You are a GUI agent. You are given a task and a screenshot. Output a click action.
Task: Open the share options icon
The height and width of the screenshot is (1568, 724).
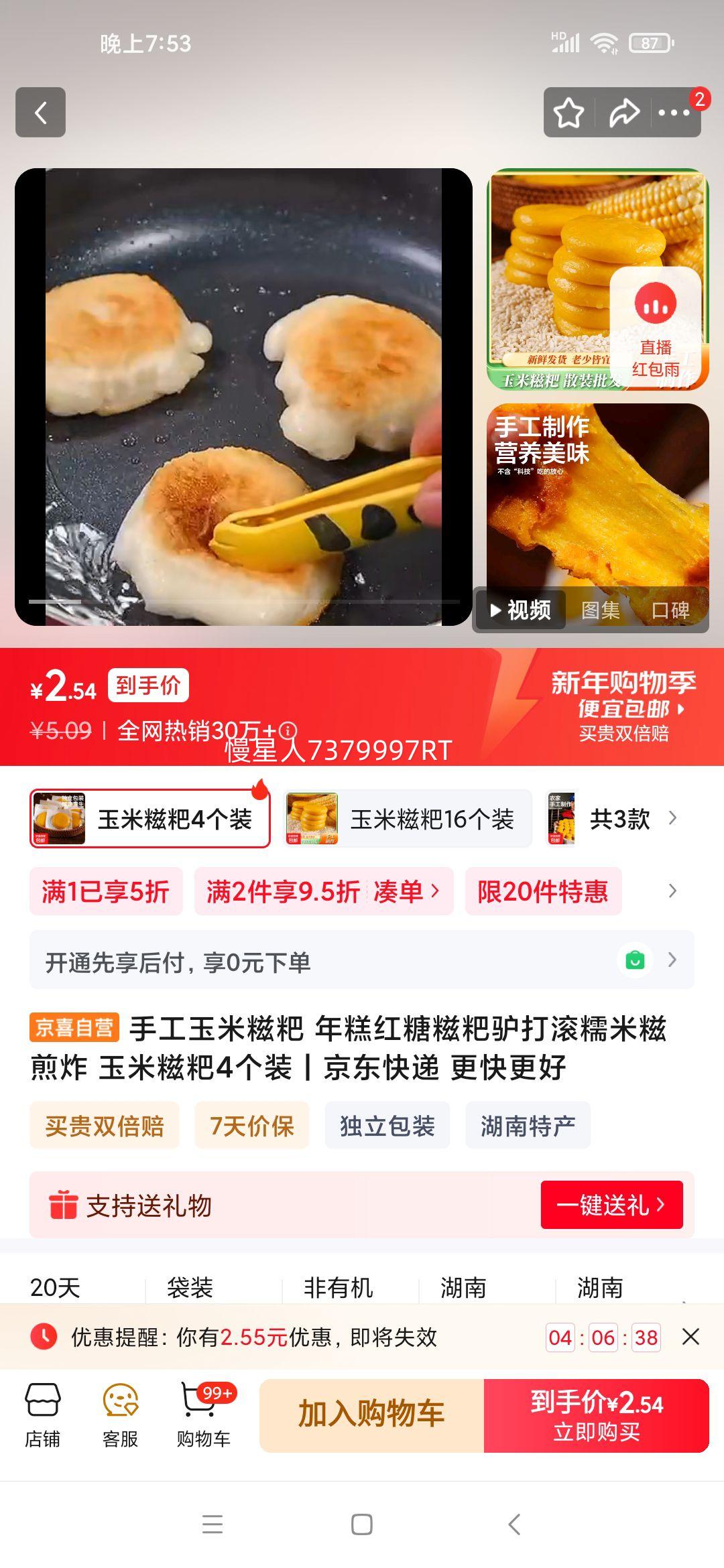[x=624, y=111]
